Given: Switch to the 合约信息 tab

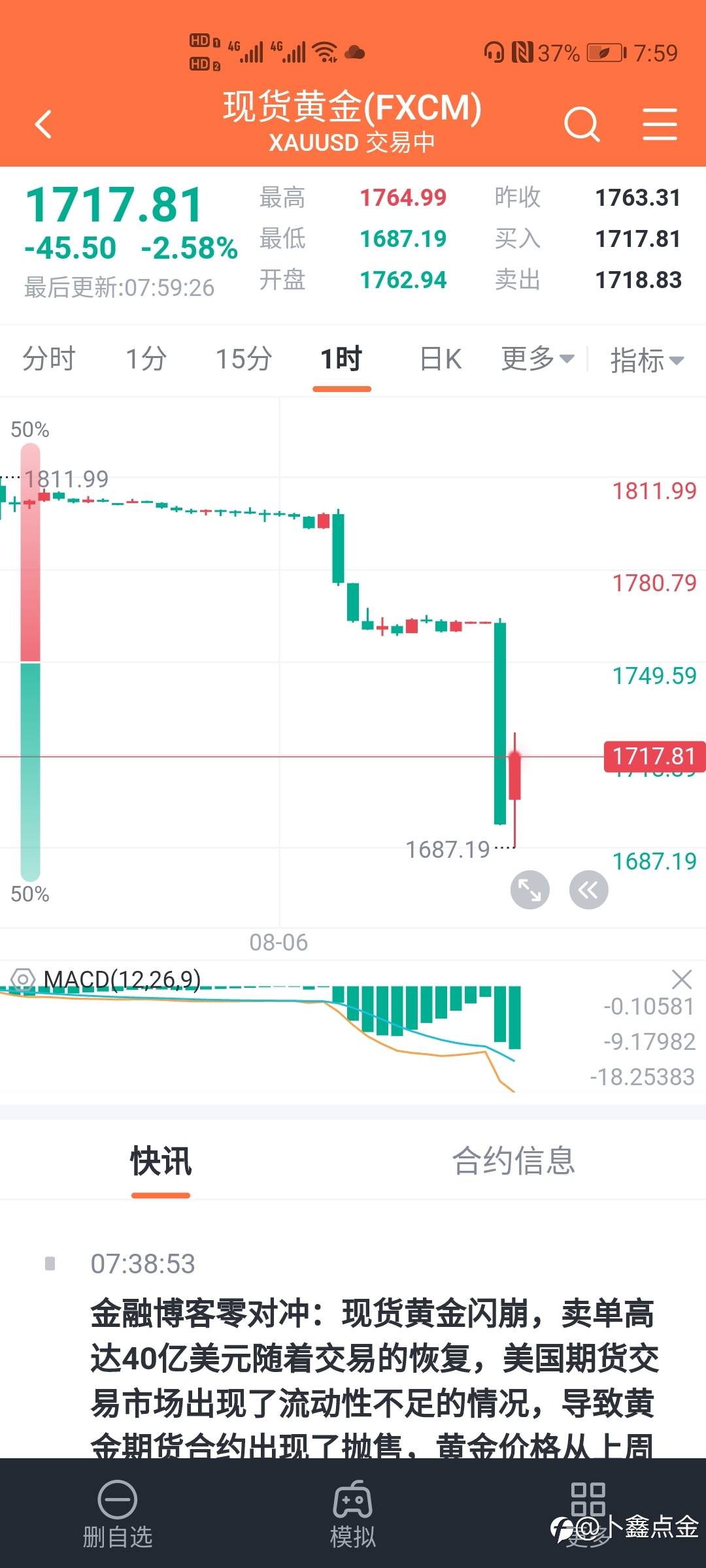Looking at the screenshot, I should [x=513, y=1161].
